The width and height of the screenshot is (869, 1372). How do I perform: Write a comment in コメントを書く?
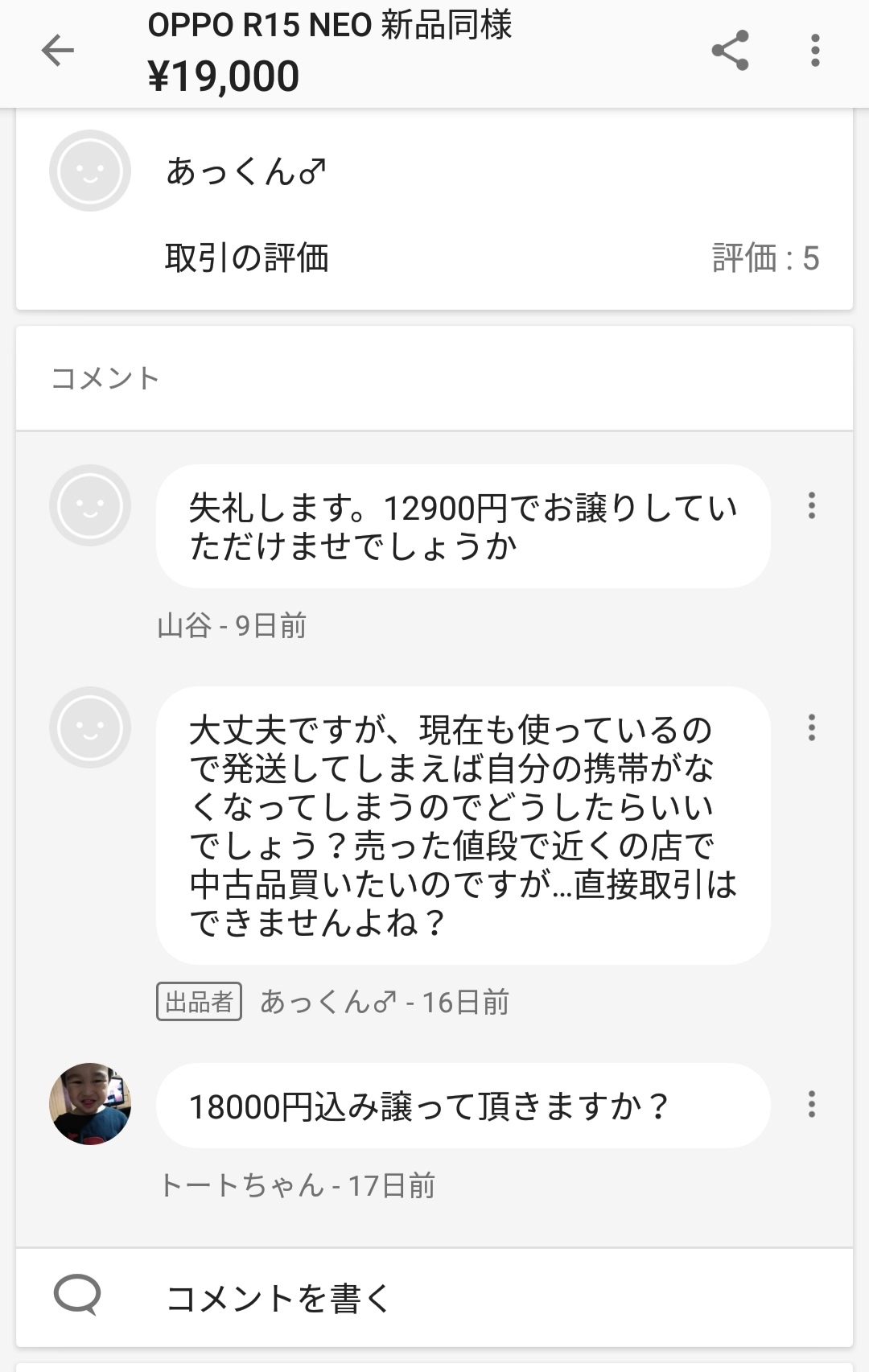click(x=434, y=1297)
